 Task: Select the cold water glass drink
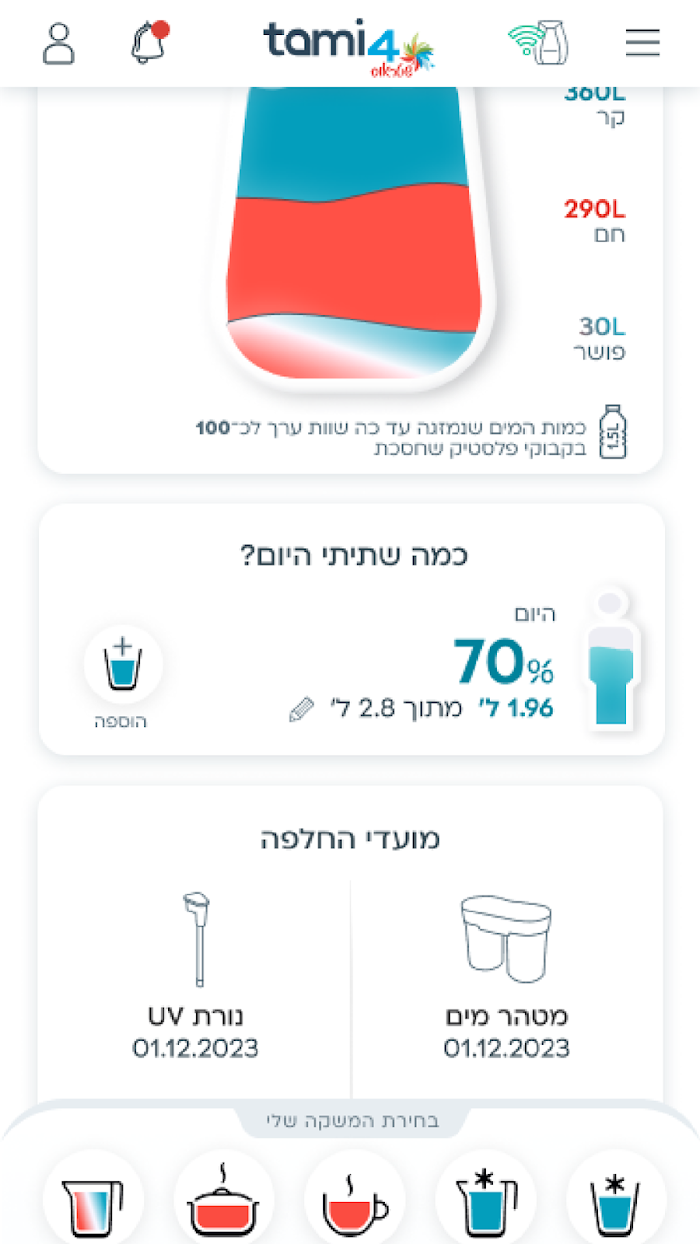(616, 1200)
